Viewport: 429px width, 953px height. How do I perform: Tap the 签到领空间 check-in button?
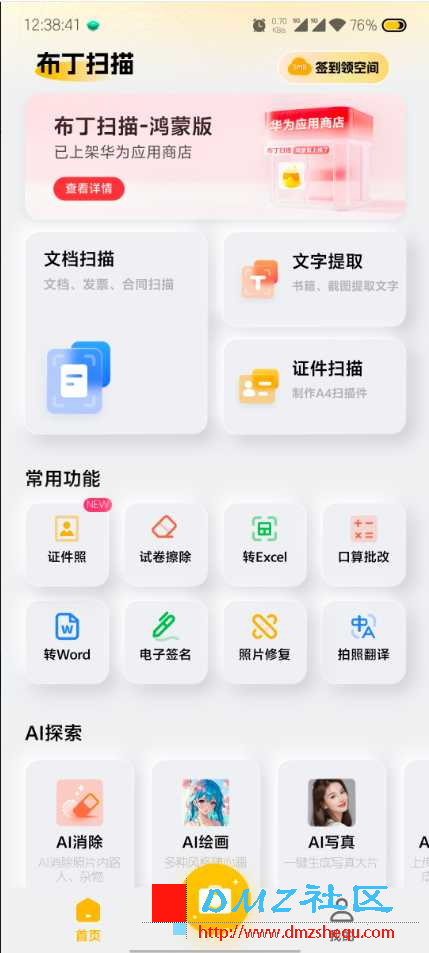point(334,67)
